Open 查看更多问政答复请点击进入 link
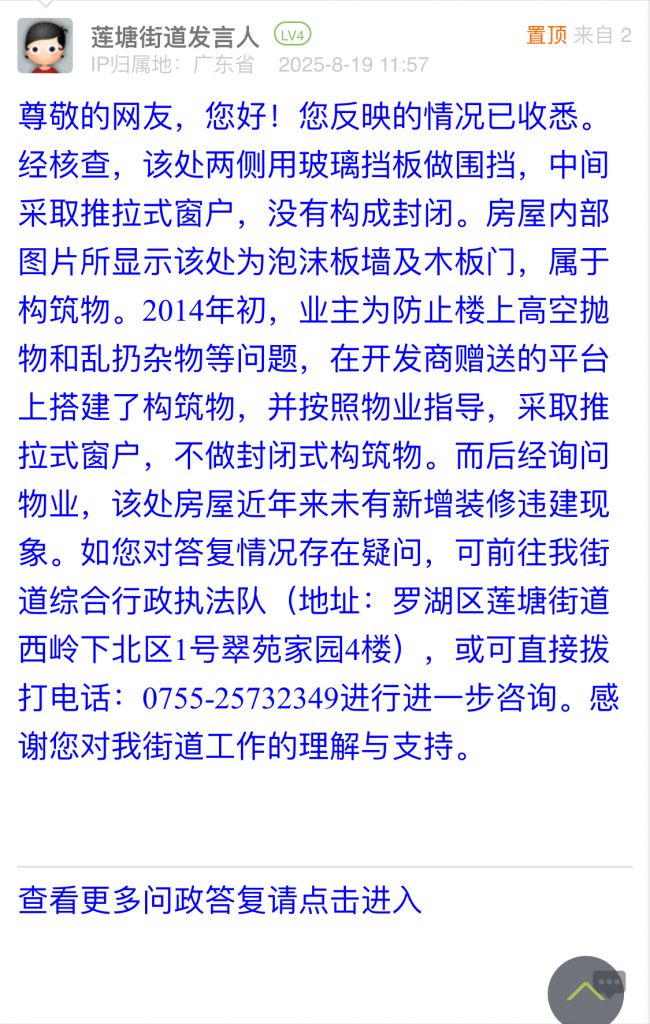Image resolution: width=650 pixels, height=1024 pixels. [220, 900]
